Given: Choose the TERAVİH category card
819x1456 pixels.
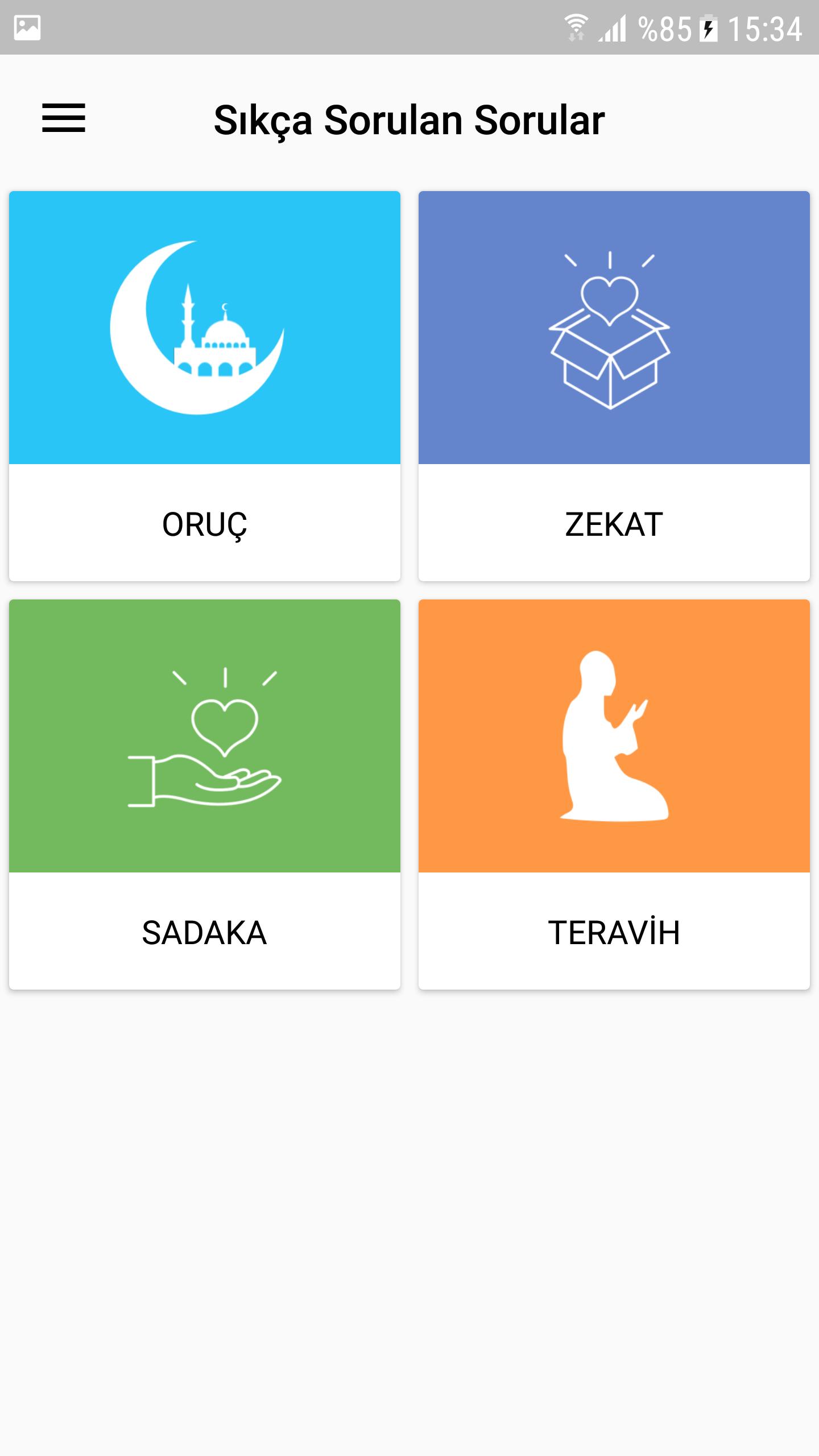Looking at the screenshot, I should coord(614,794).
